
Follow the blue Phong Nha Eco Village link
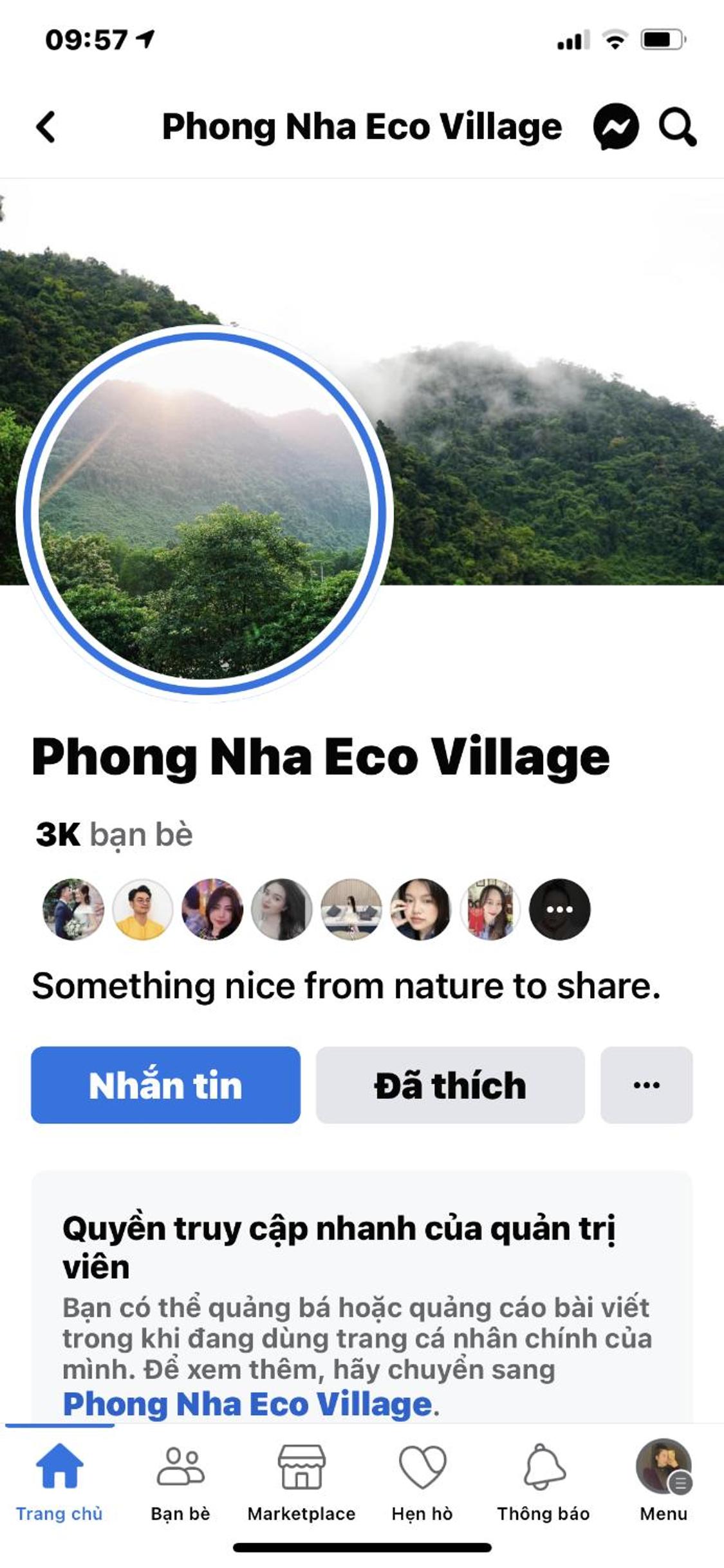point(247,1404)
